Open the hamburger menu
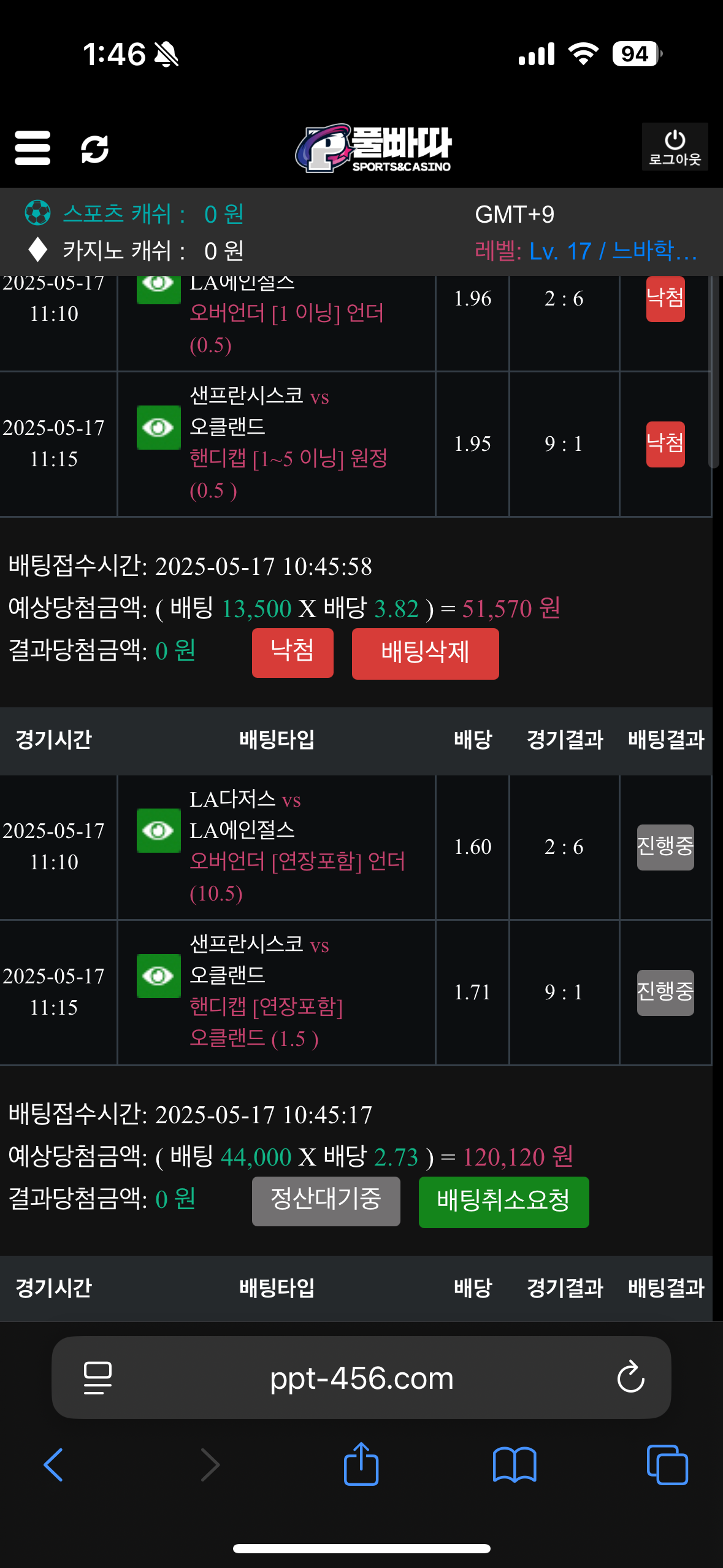The image size is (723, 1568). pos(33,148)
